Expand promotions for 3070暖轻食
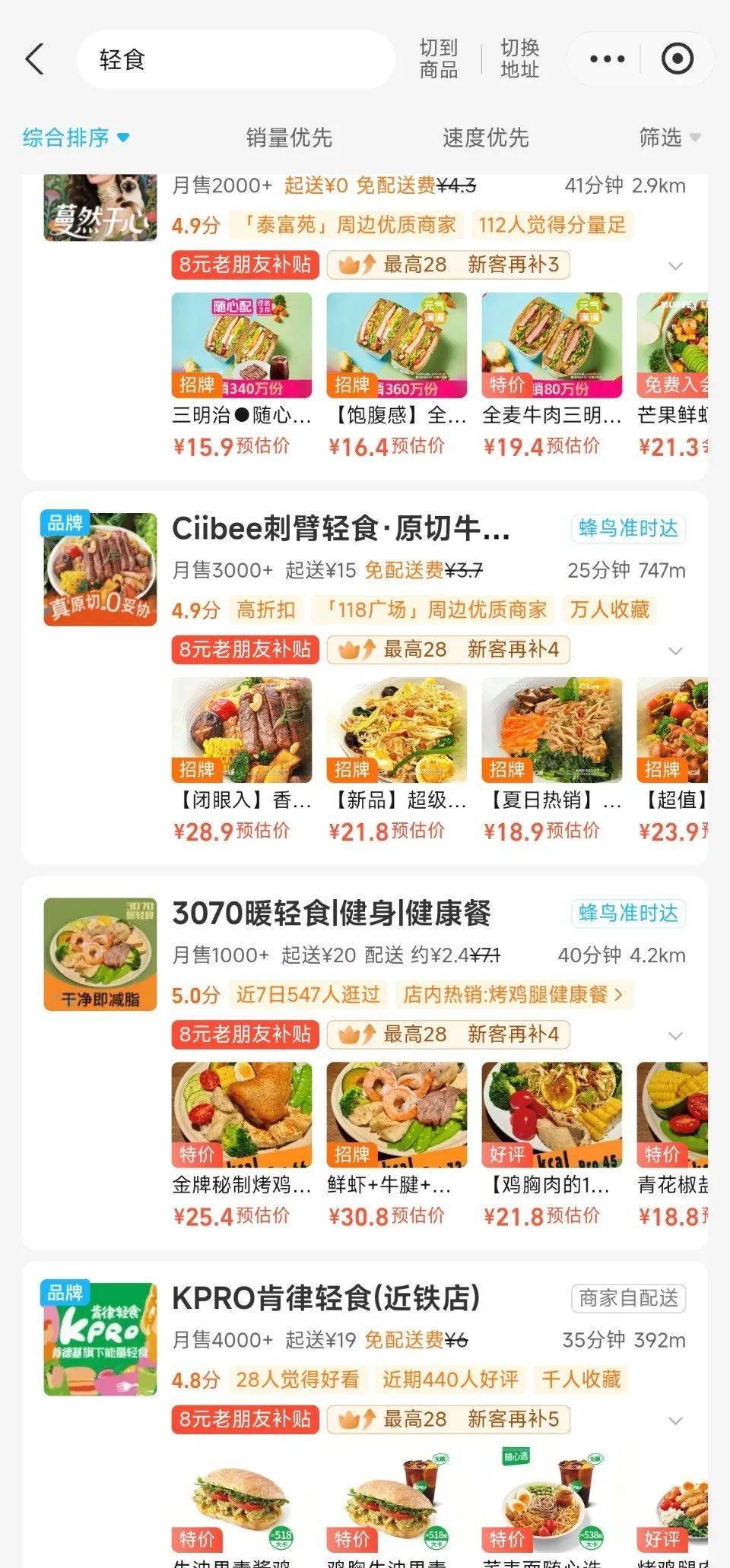The height and width of the screenshot is (1568, 730). point(675,1035)
